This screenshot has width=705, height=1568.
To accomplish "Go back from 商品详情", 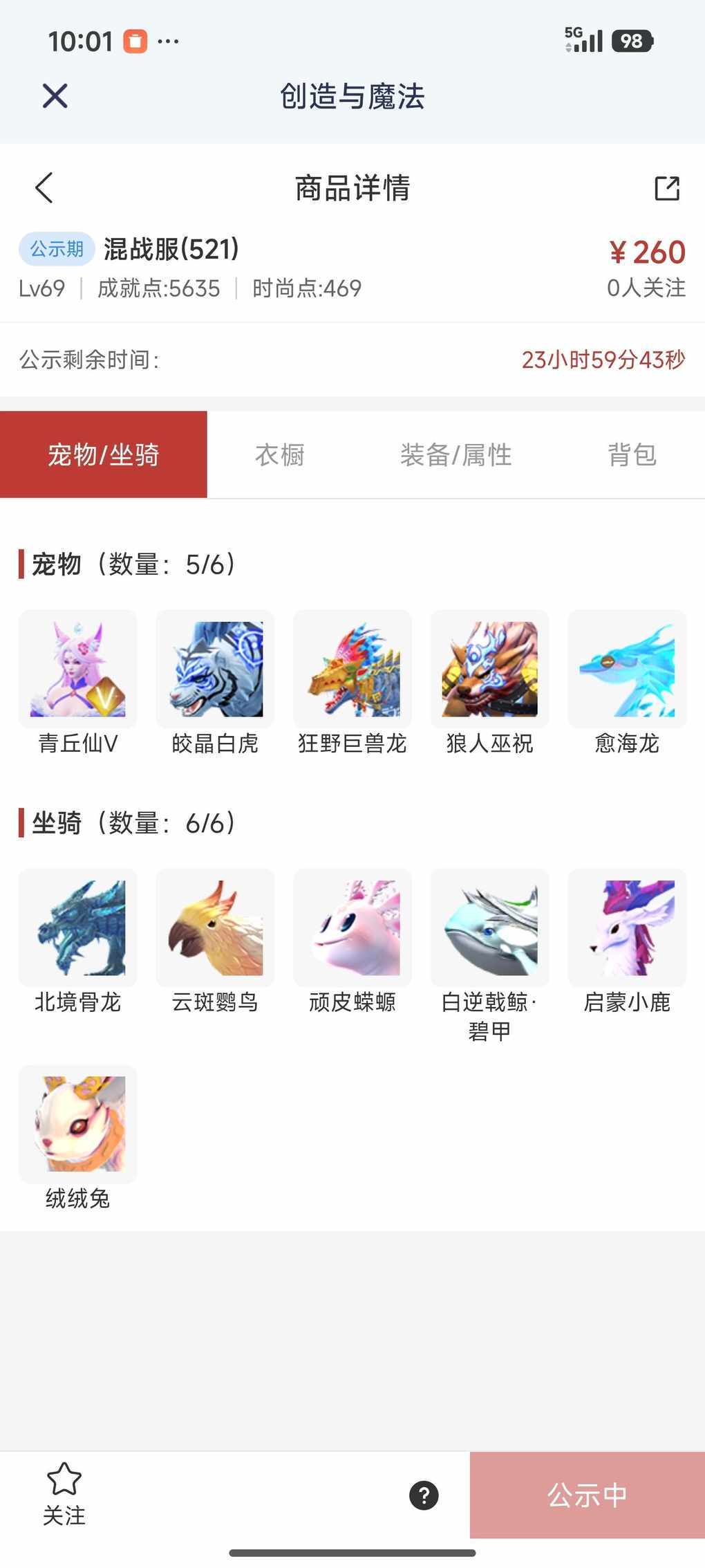I will pos(44,187).
